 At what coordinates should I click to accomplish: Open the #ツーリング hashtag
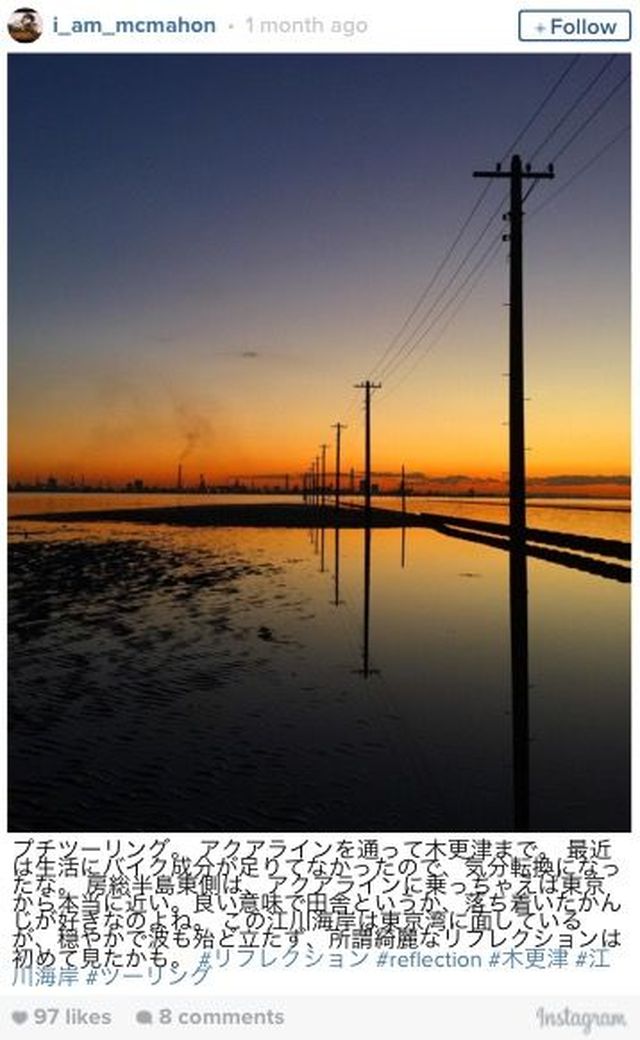(148, 977)
